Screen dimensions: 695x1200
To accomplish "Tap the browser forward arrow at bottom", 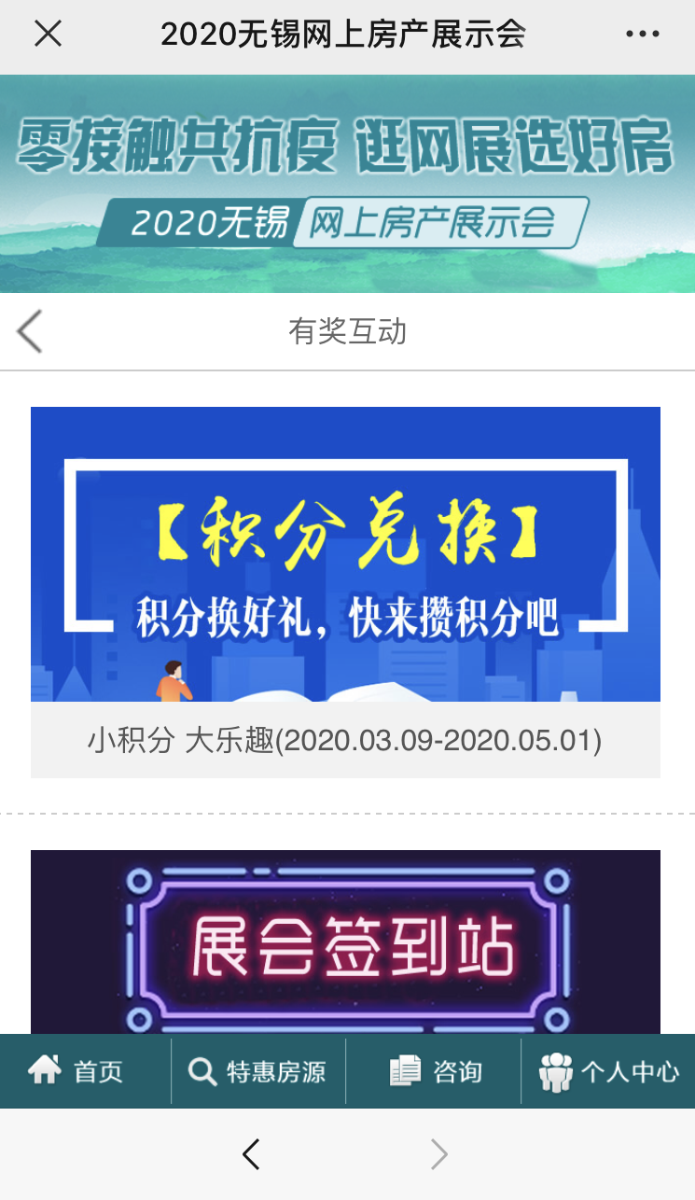I will tap(439, 1155).
